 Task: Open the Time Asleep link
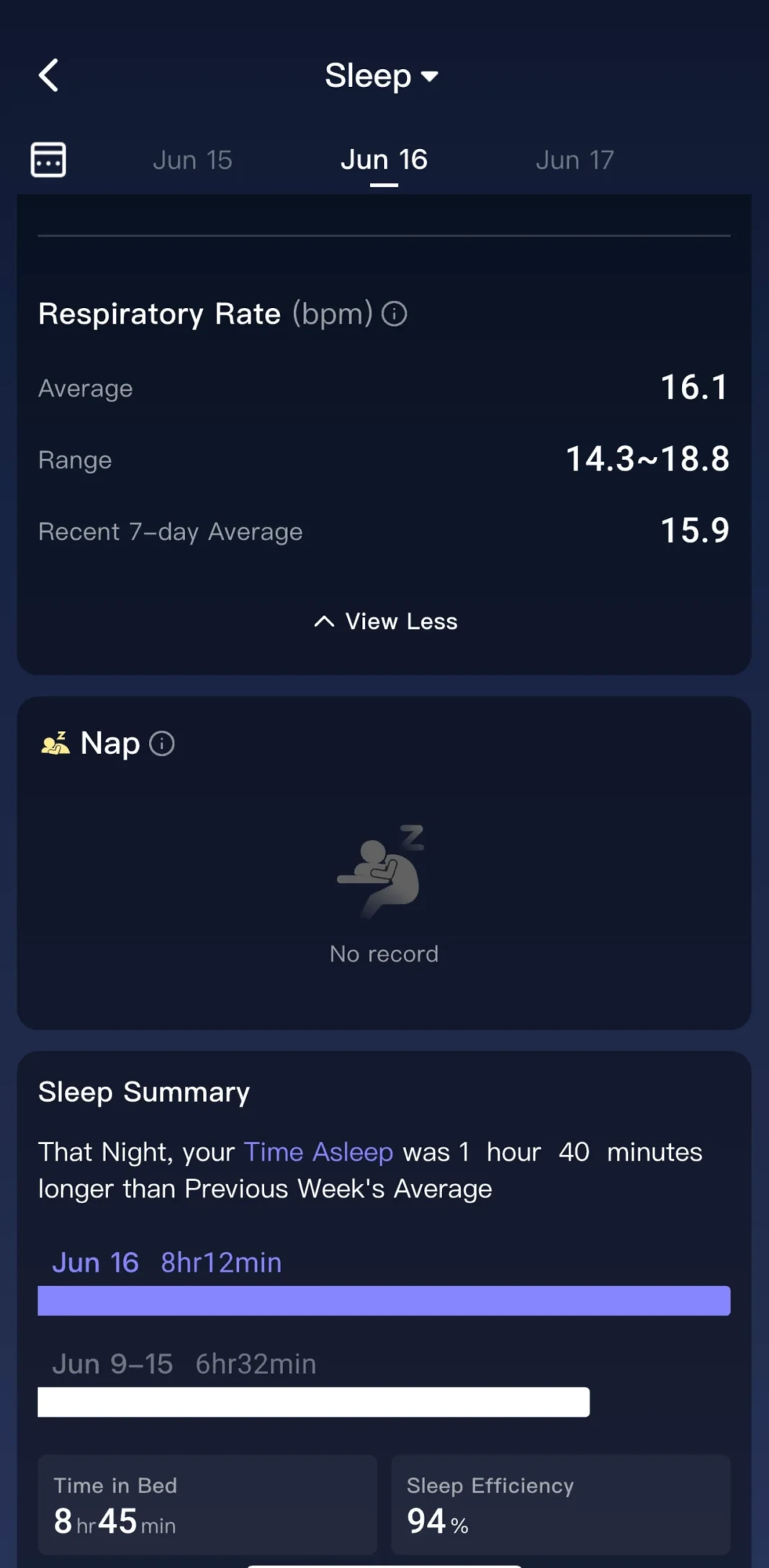click(x=318, y=1152)
